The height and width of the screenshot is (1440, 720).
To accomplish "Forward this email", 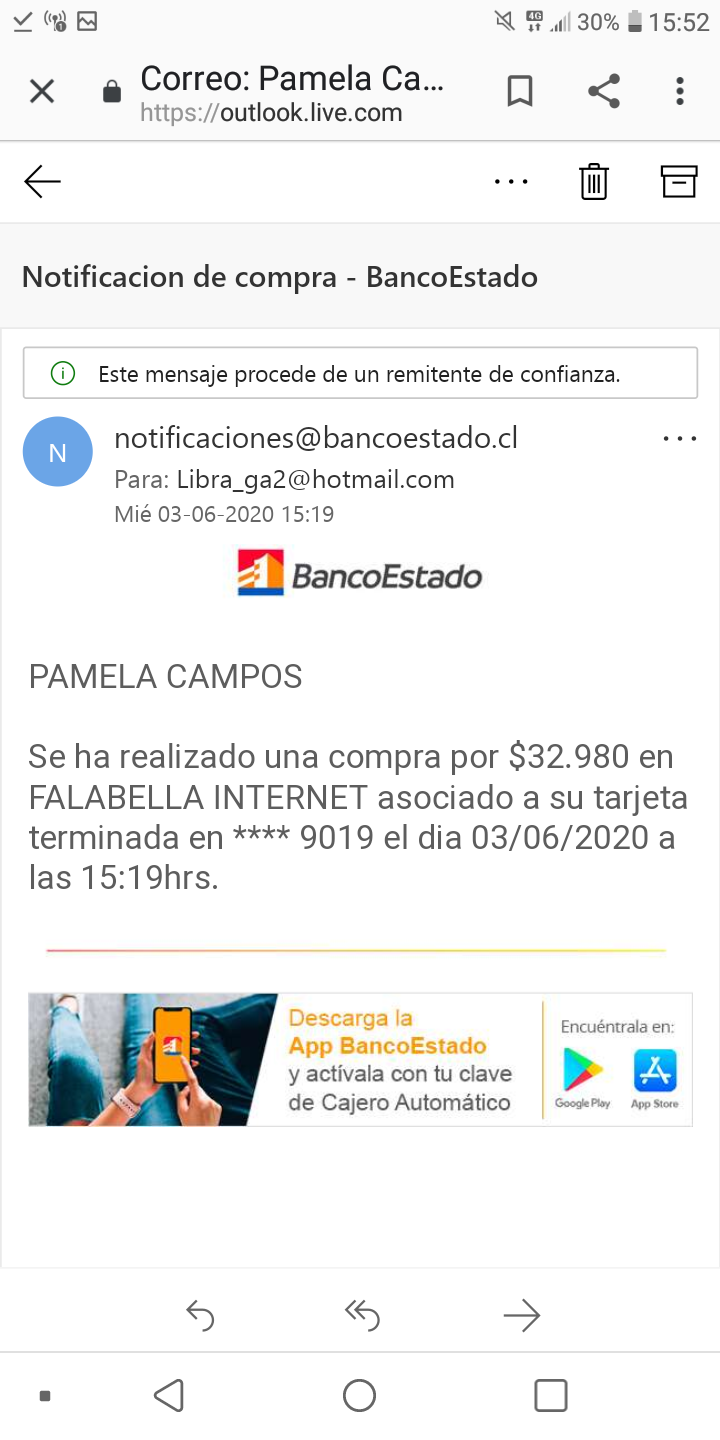I will click(522, 1315).
